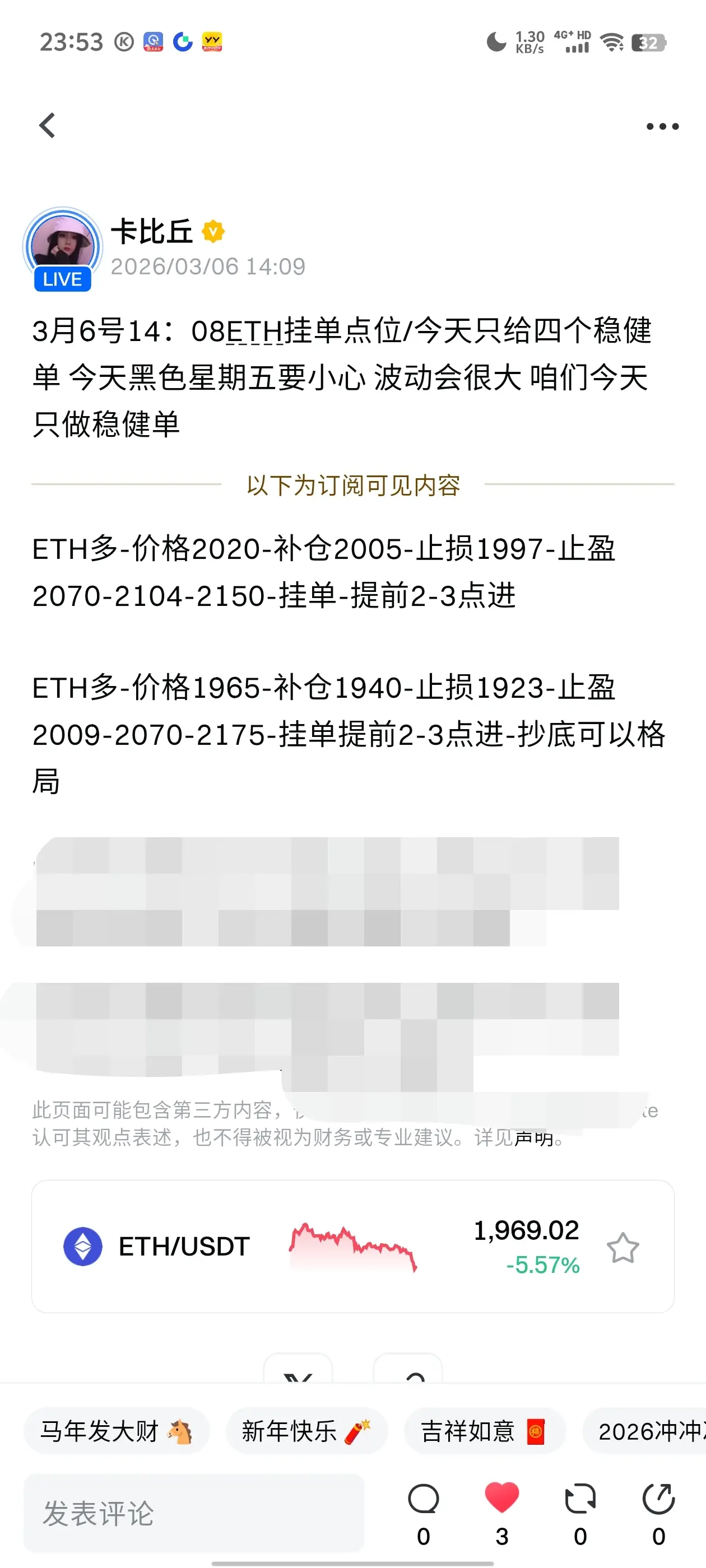Image resolution: width=706 pixels, height=1568 pixels.
Task: Tap the post timestamp 2026/03/06 14:09
Action: (x=210, y=266)
